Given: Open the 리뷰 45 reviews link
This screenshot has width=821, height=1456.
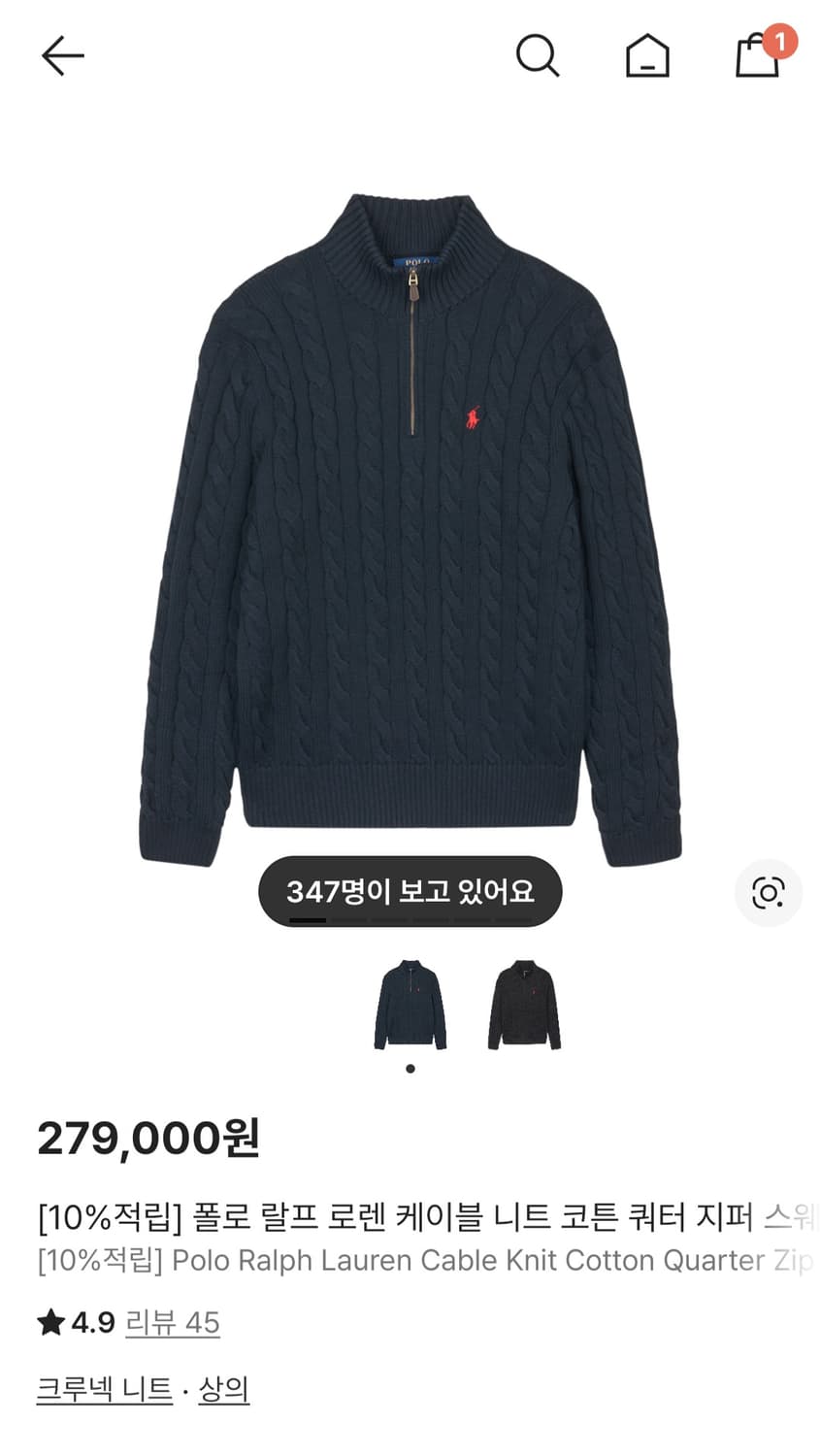Looking at the screenshot, I should coord(173,1323).
